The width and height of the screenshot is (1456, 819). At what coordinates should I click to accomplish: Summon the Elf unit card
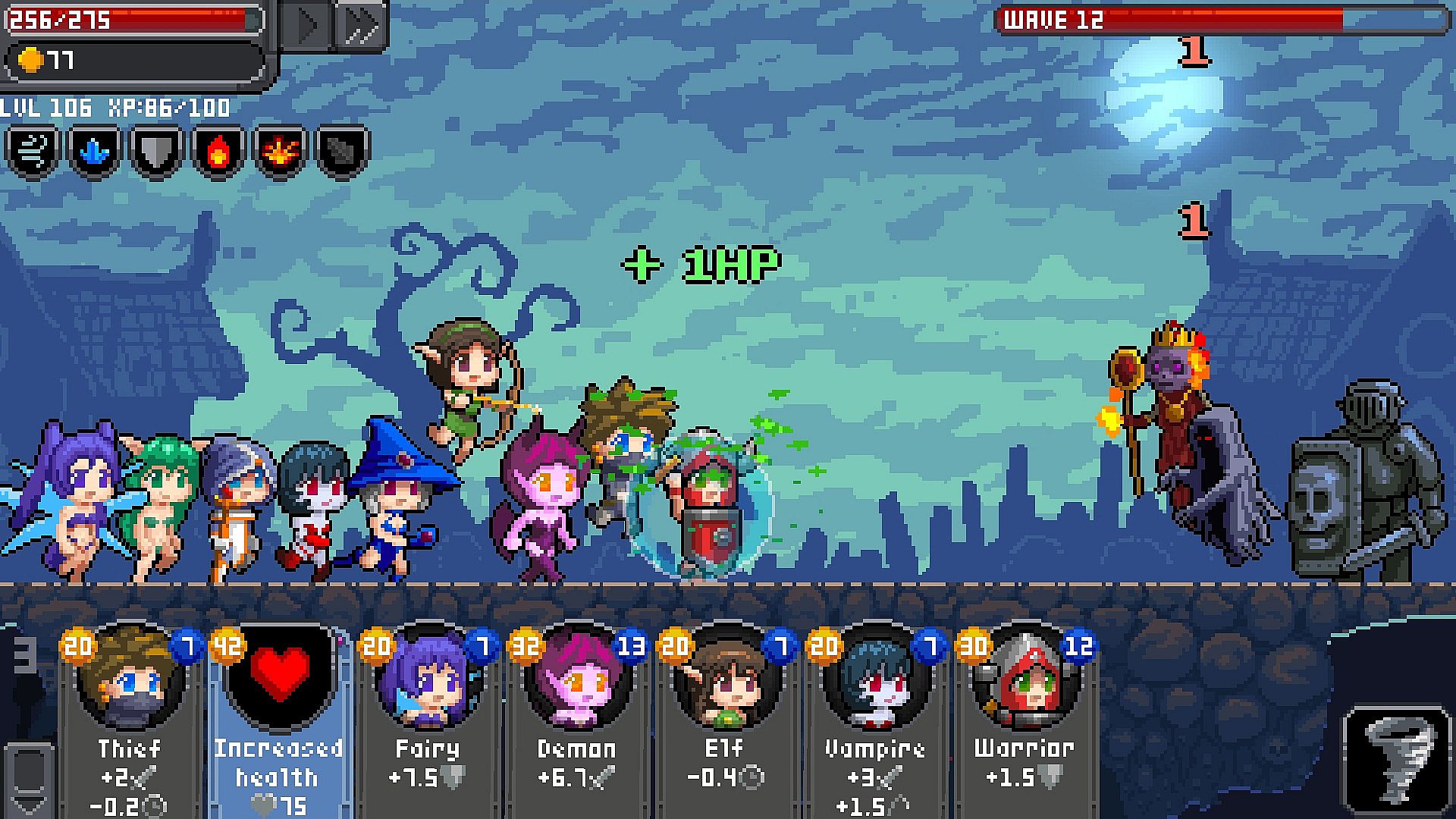click(726, 720)
